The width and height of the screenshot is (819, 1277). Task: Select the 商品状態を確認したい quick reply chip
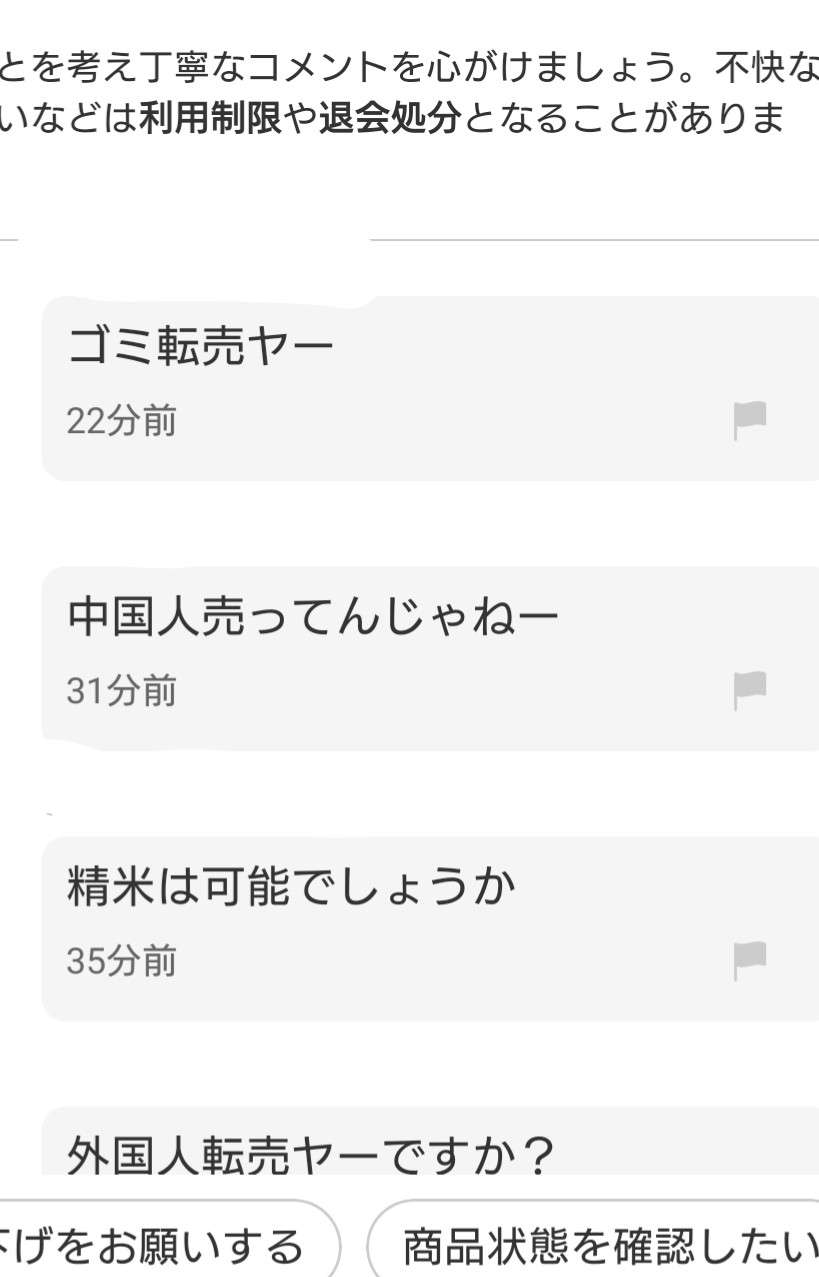(x=600, y=1246)
